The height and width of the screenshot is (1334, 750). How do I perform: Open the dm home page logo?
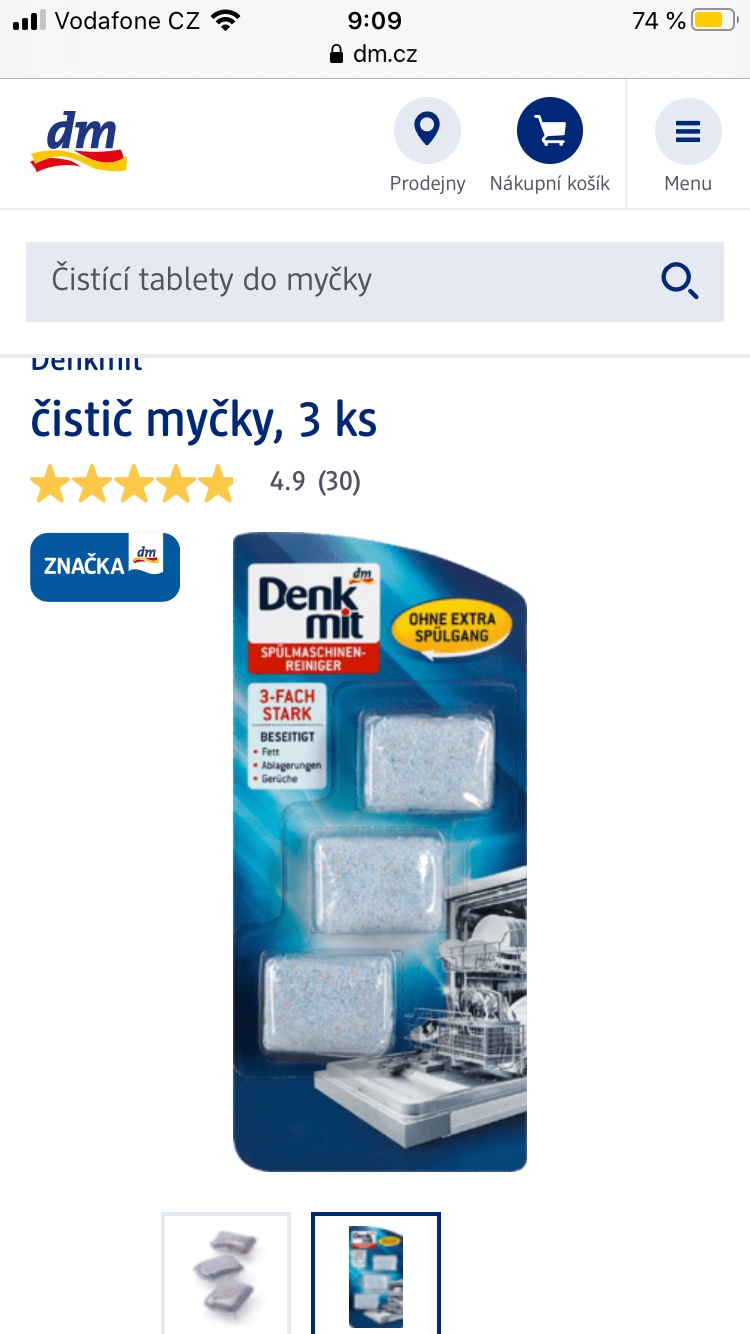79,144
